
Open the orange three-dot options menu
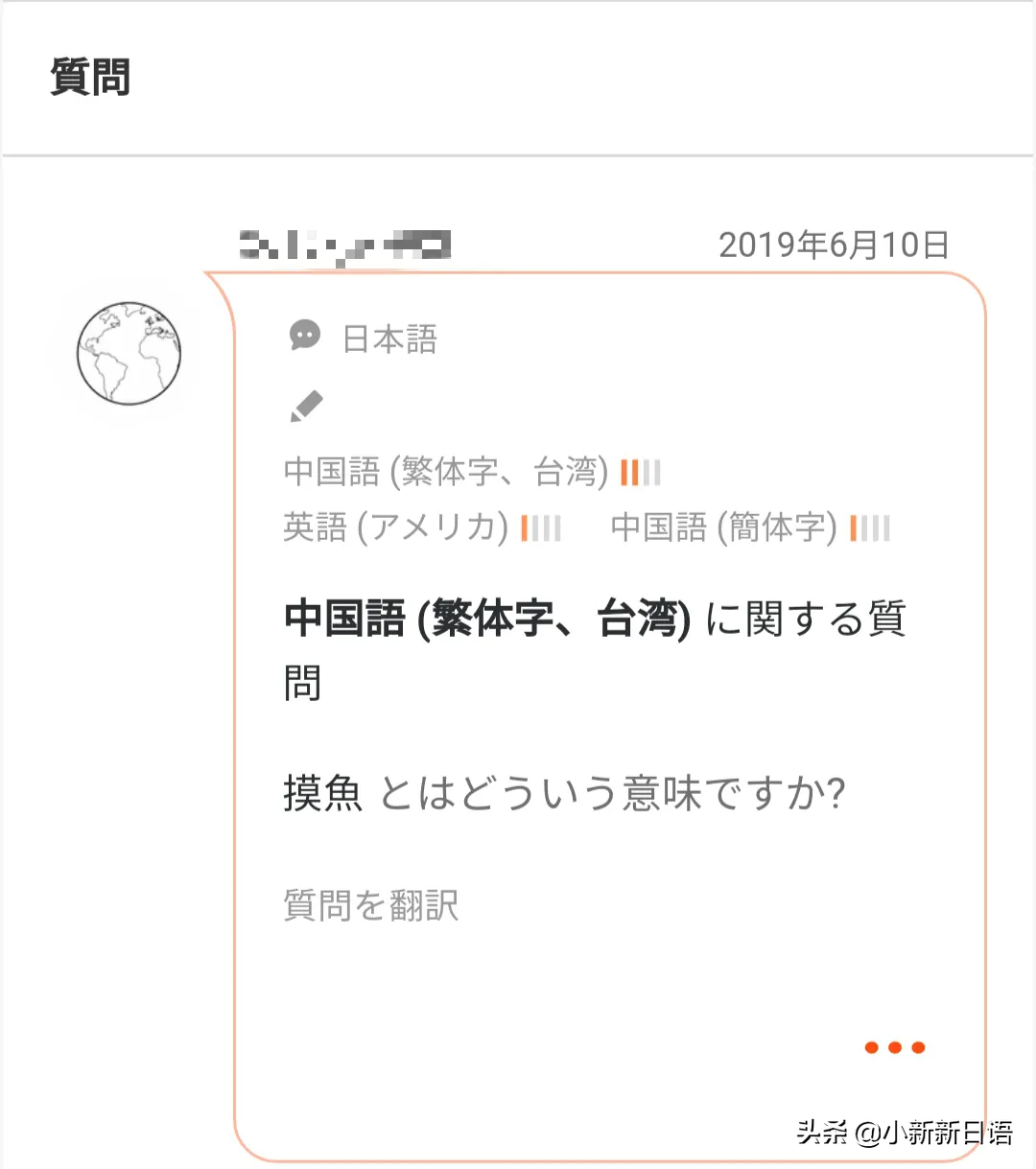pos(894,1047)
